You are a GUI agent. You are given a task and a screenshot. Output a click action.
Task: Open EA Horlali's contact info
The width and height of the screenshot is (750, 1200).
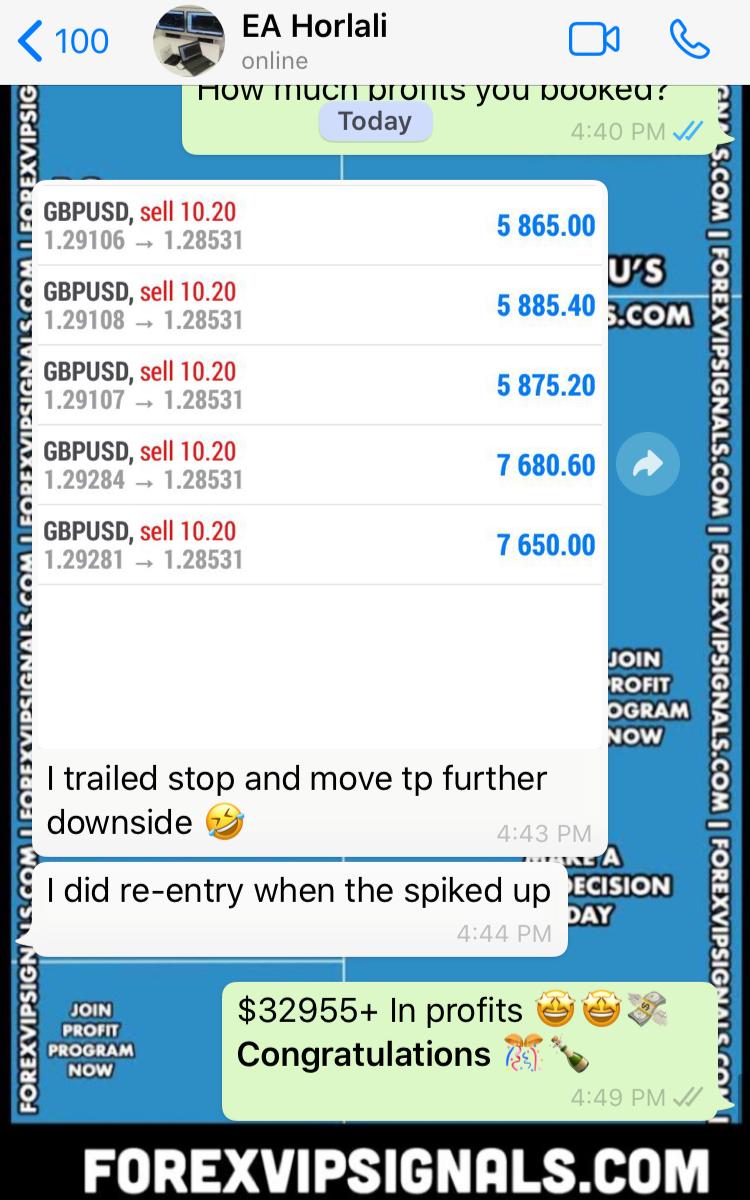pos(312,41)
